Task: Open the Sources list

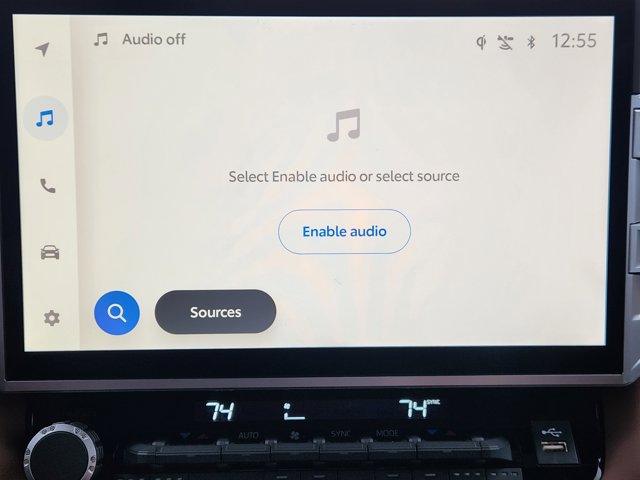Action: [x=215, y=312]
